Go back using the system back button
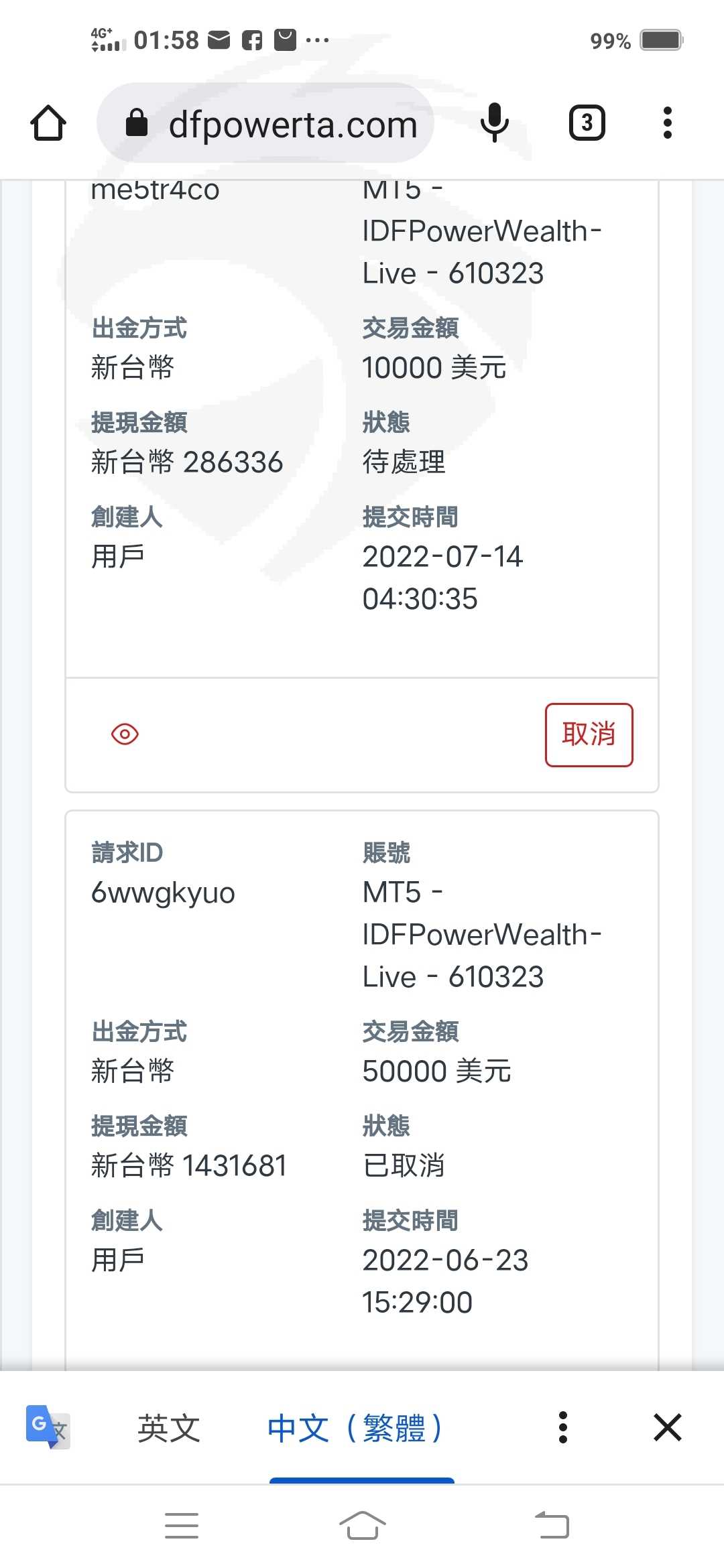 pyautogui.click(x=552, y=1526)
